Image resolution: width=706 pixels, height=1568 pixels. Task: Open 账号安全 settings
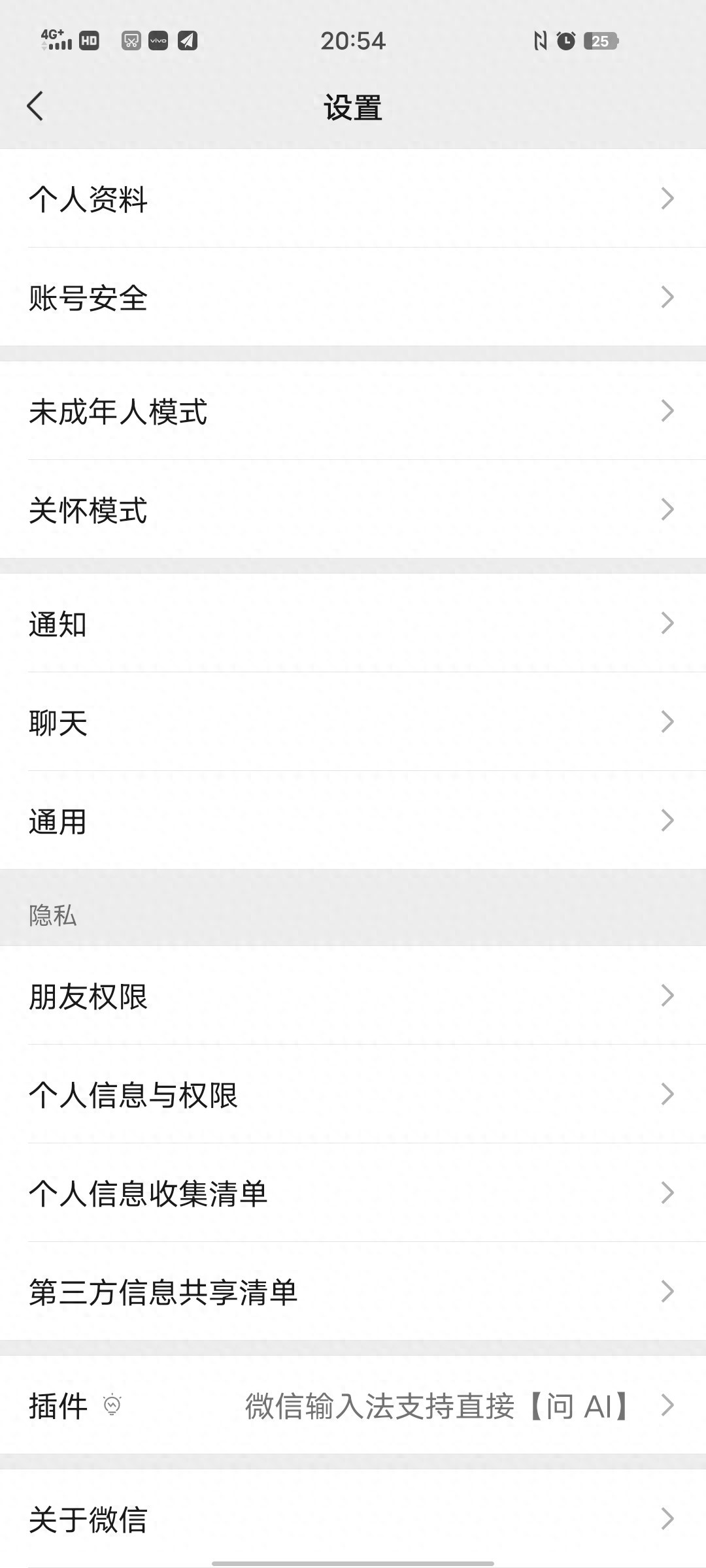[x=353, y=297]
